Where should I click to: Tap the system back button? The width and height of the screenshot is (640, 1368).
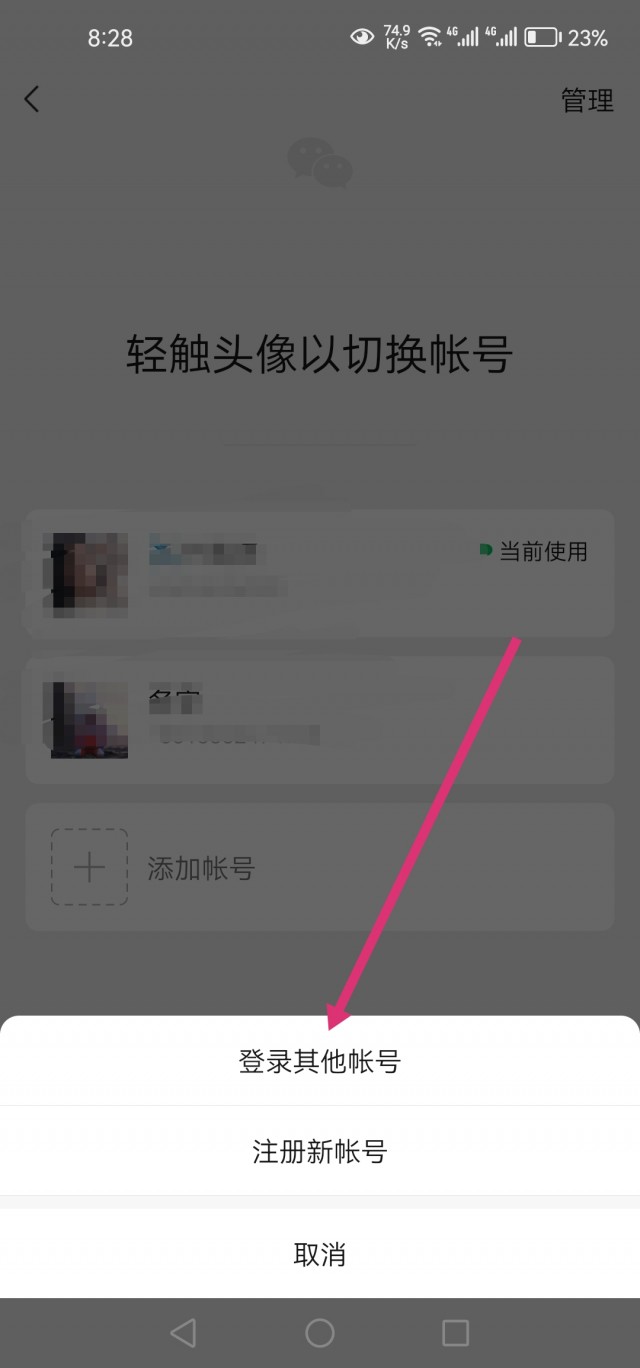pos(183,1332)
